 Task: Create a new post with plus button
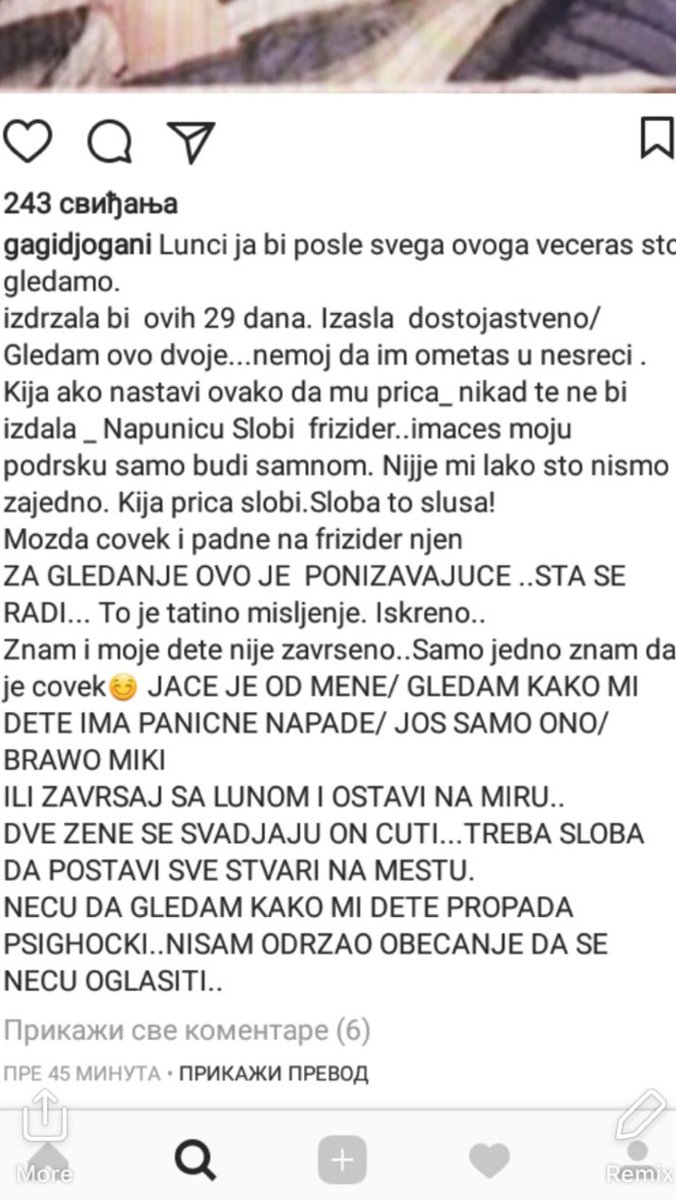click(342, 1160)
